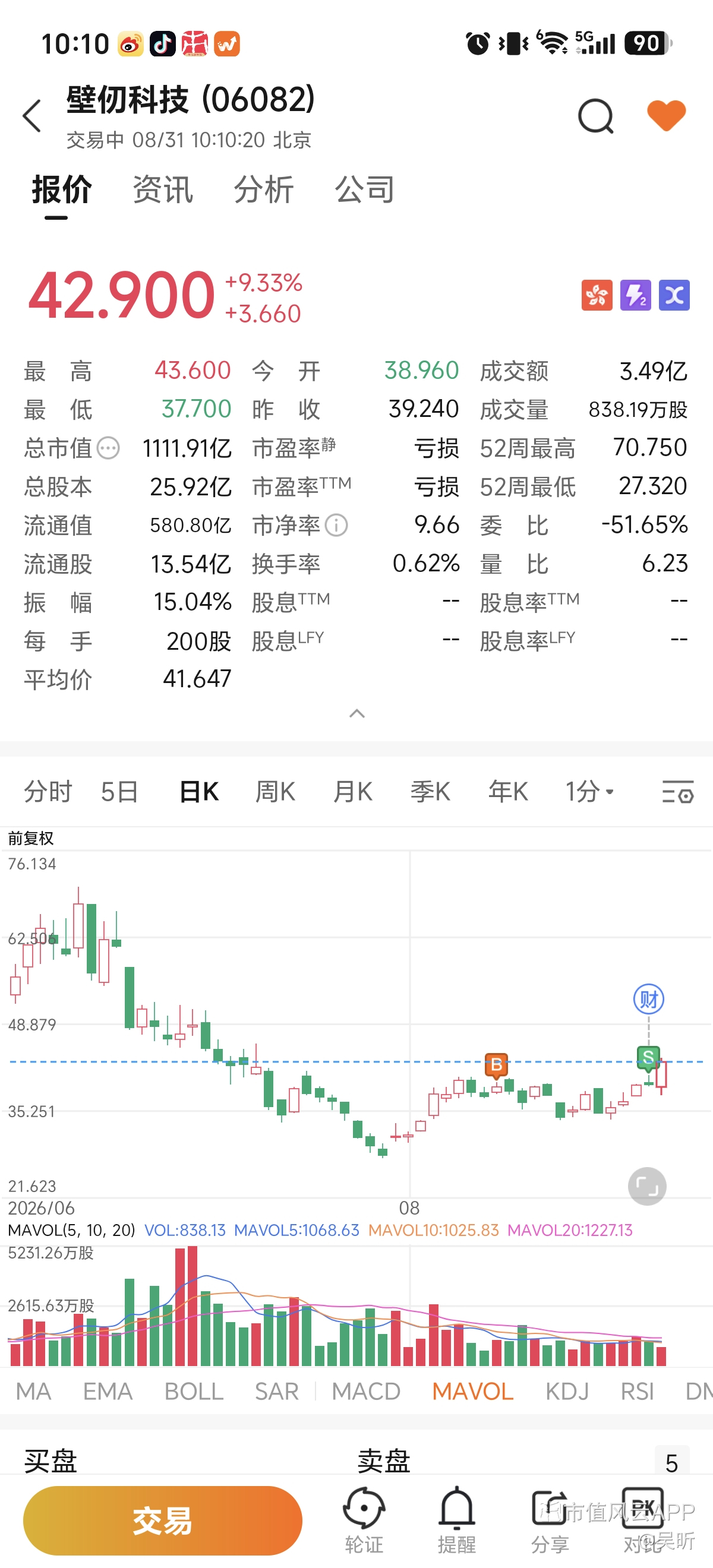Select the KDJ indicator
The image size is (713, 1568).
tap(567, 1391)
